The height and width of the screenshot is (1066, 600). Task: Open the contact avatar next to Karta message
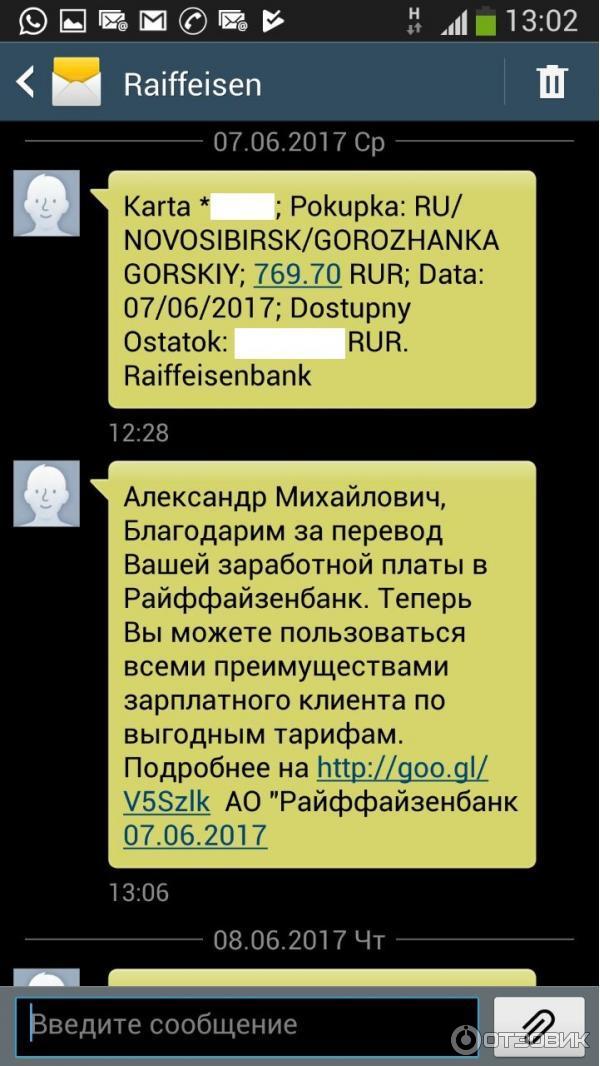point(46,203)
